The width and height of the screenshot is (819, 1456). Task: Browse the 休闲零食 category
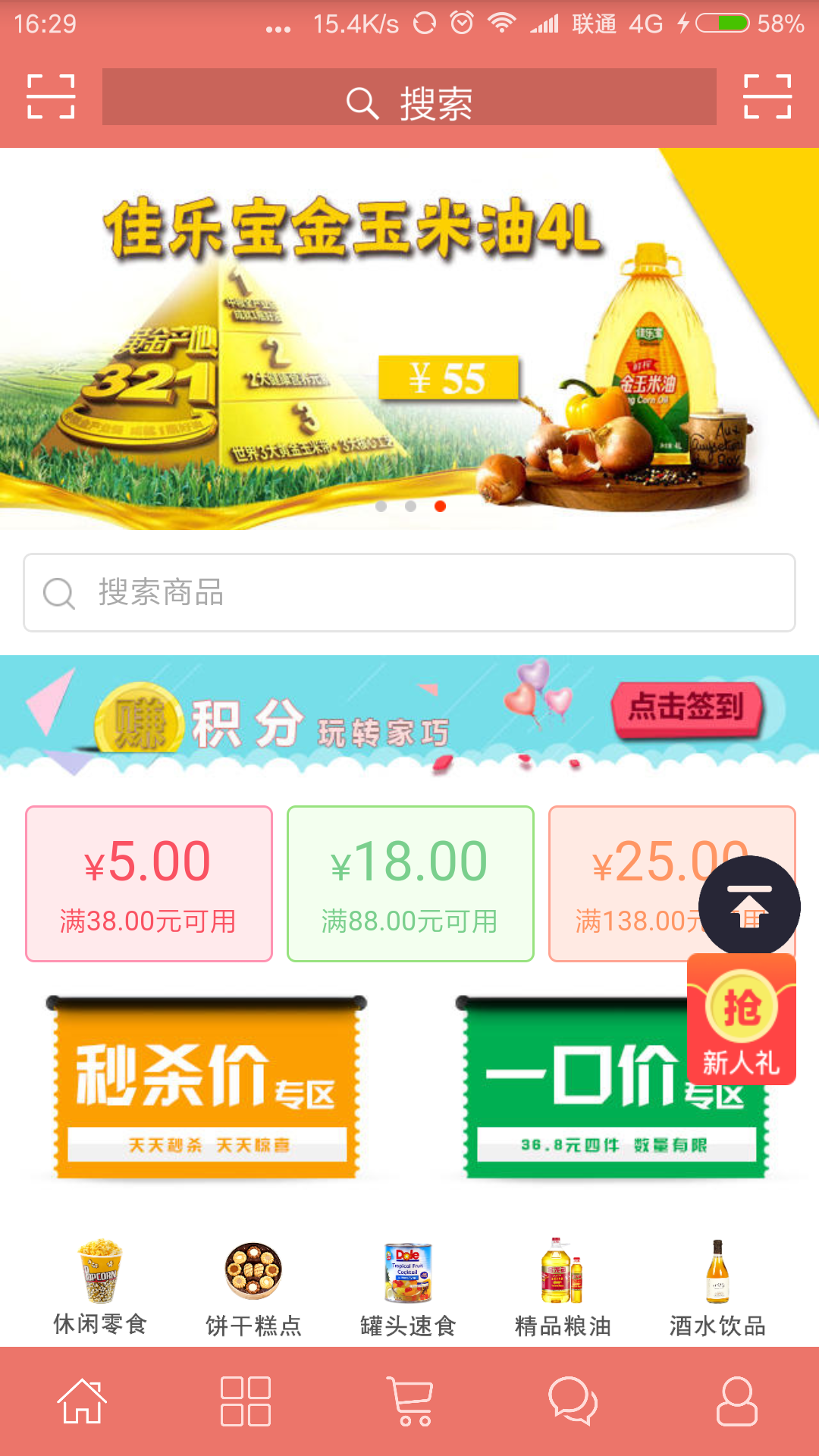coord(100,1287)
